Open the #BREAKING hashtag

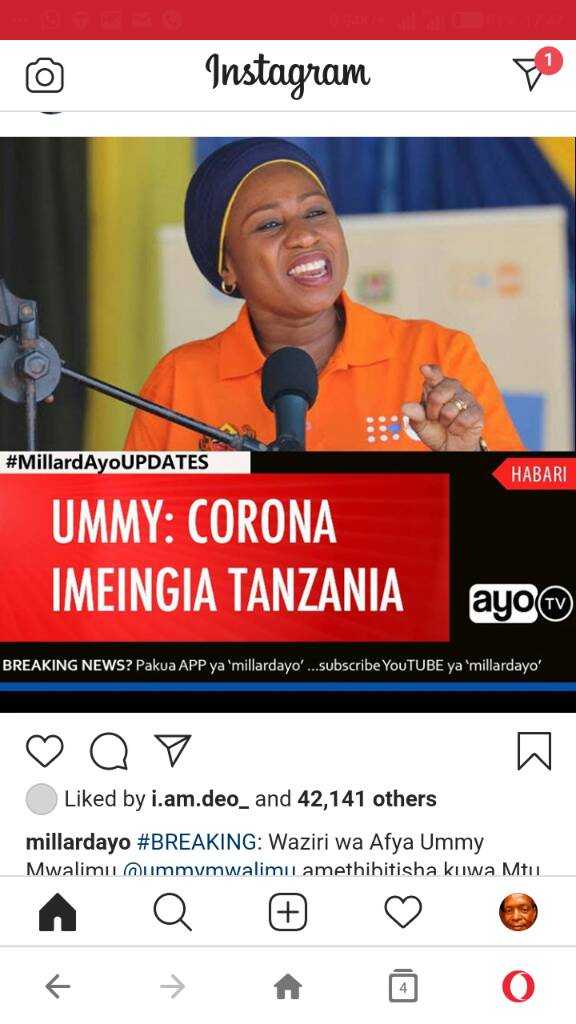pyautogui.click(x=199, y=842)
